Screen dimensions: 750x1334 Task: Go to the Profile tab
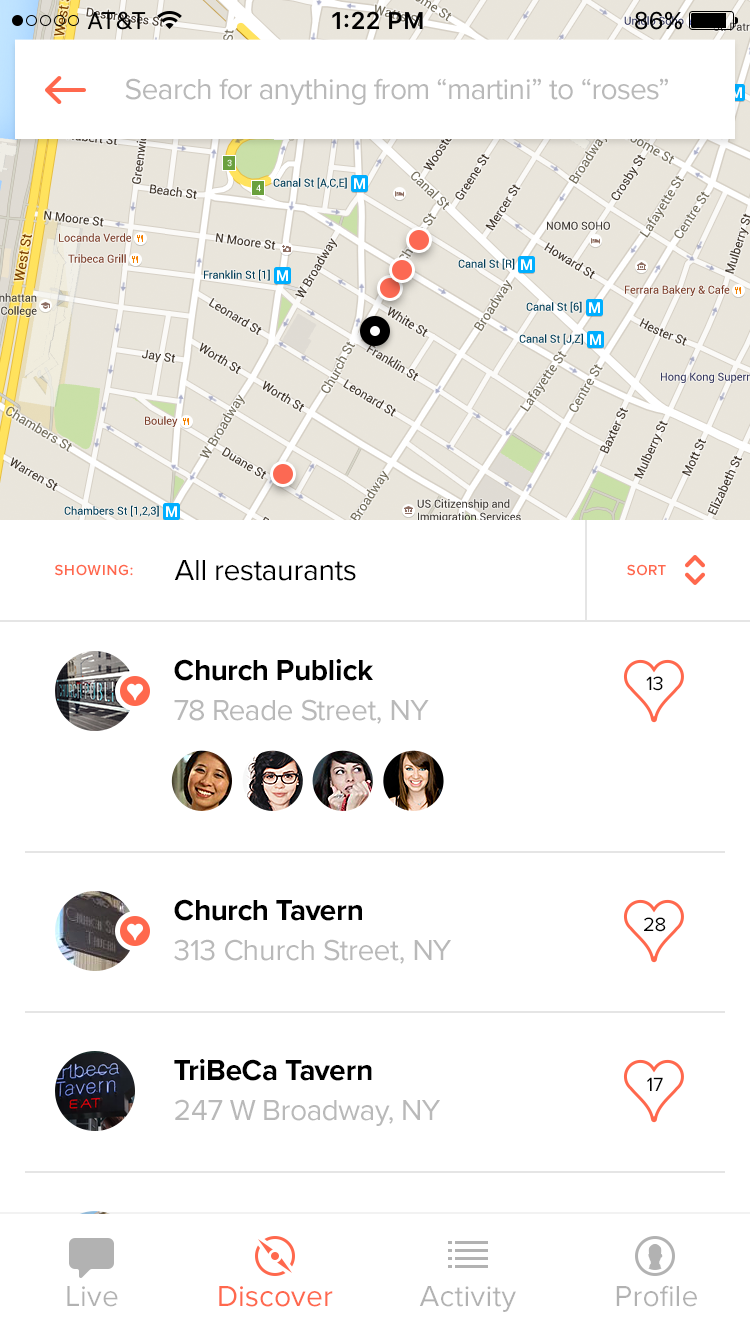(x=656, y=1272)
